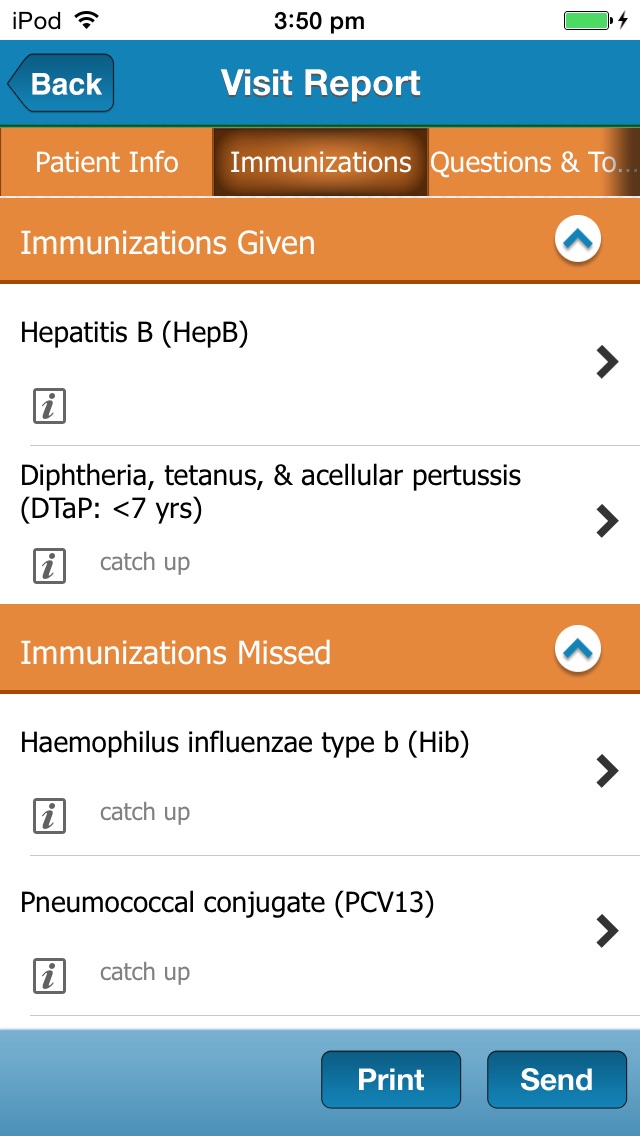Collapse the Immunizations Given section
This screenshot has width=640, height=1136.
(578, 240)
